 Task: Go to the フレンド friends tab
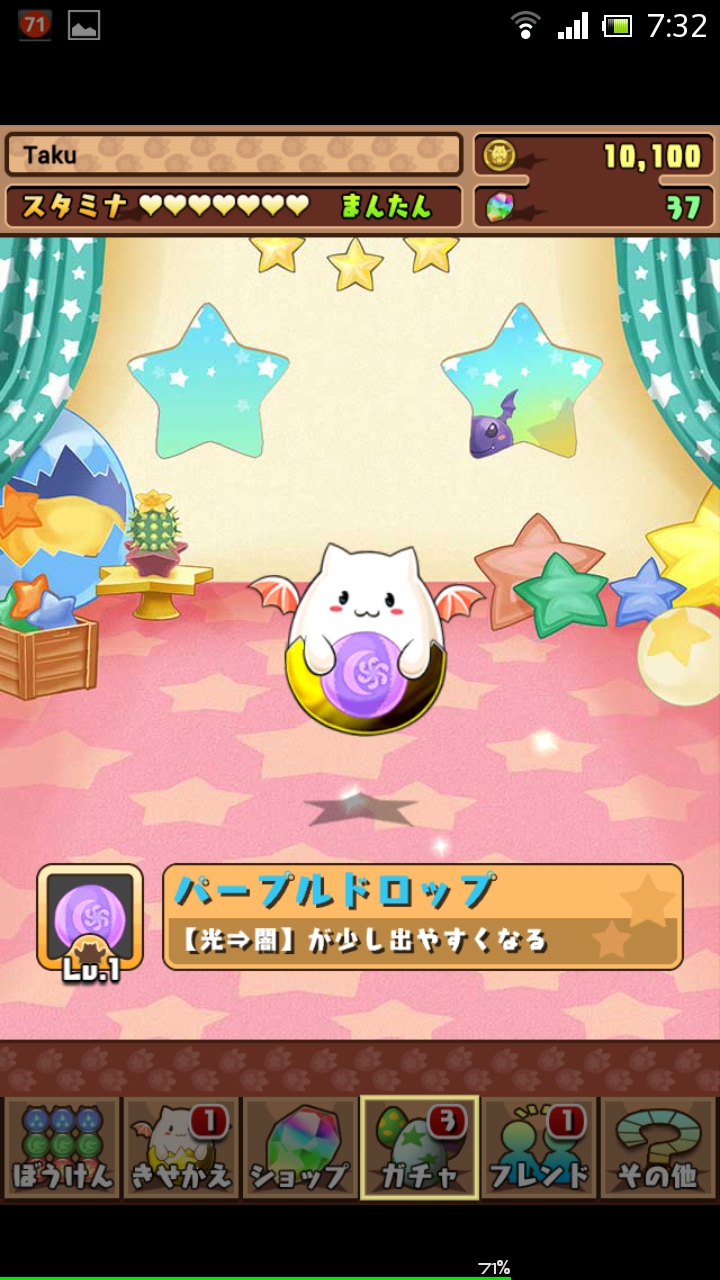pos(539,1147)
